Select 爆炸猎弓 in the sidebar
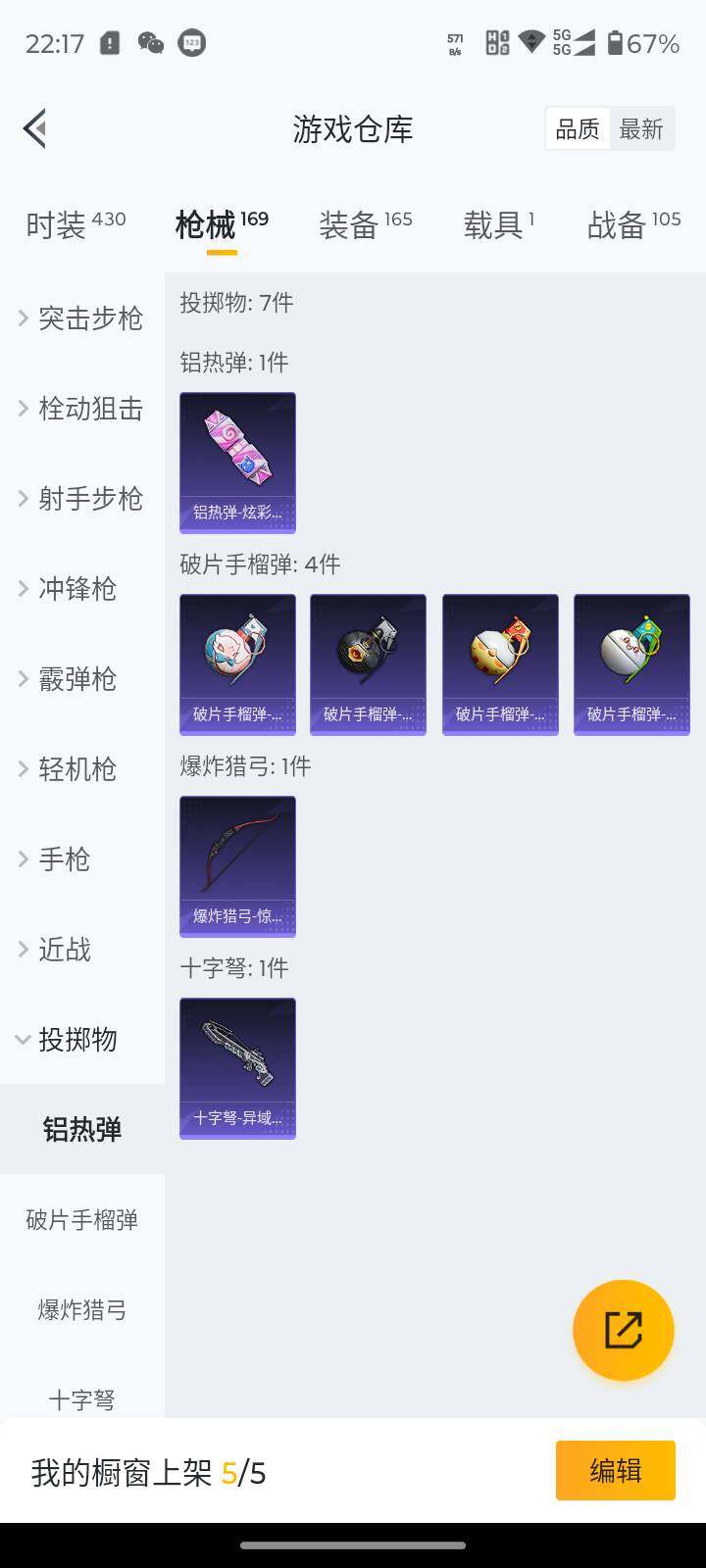The height and width of the screenshot is (1568, 706). 82,1309
